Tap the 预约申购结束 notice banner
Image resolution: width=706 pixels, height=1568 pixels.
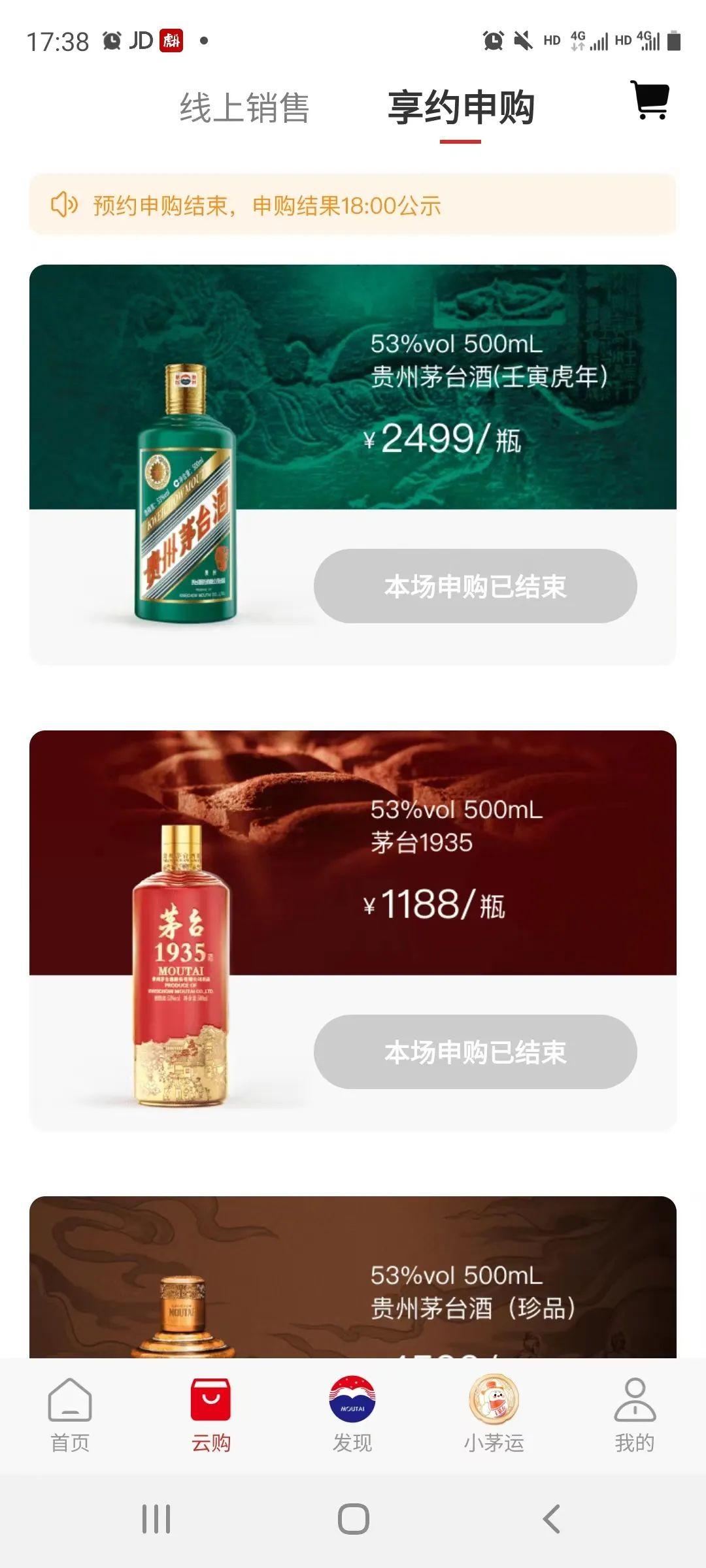point(352,204)
